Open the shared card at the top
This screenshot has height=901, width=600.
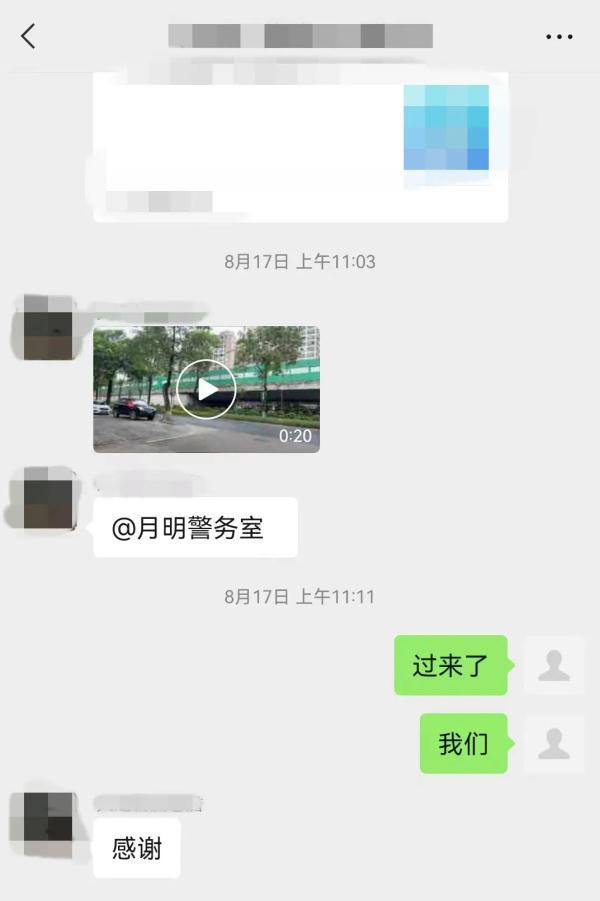300,145
